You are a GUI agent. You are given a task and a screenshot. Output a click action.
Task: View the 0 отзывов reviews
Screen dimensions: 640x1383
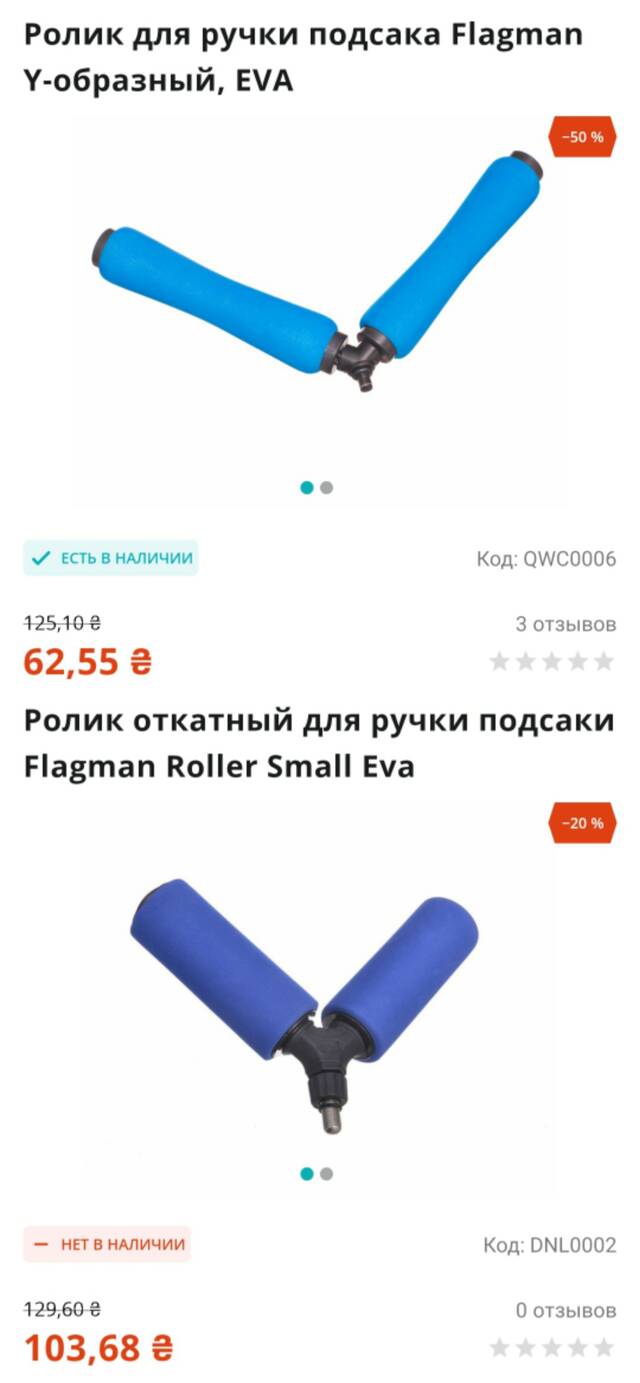pyautogui.click(x=566, y=1310)
